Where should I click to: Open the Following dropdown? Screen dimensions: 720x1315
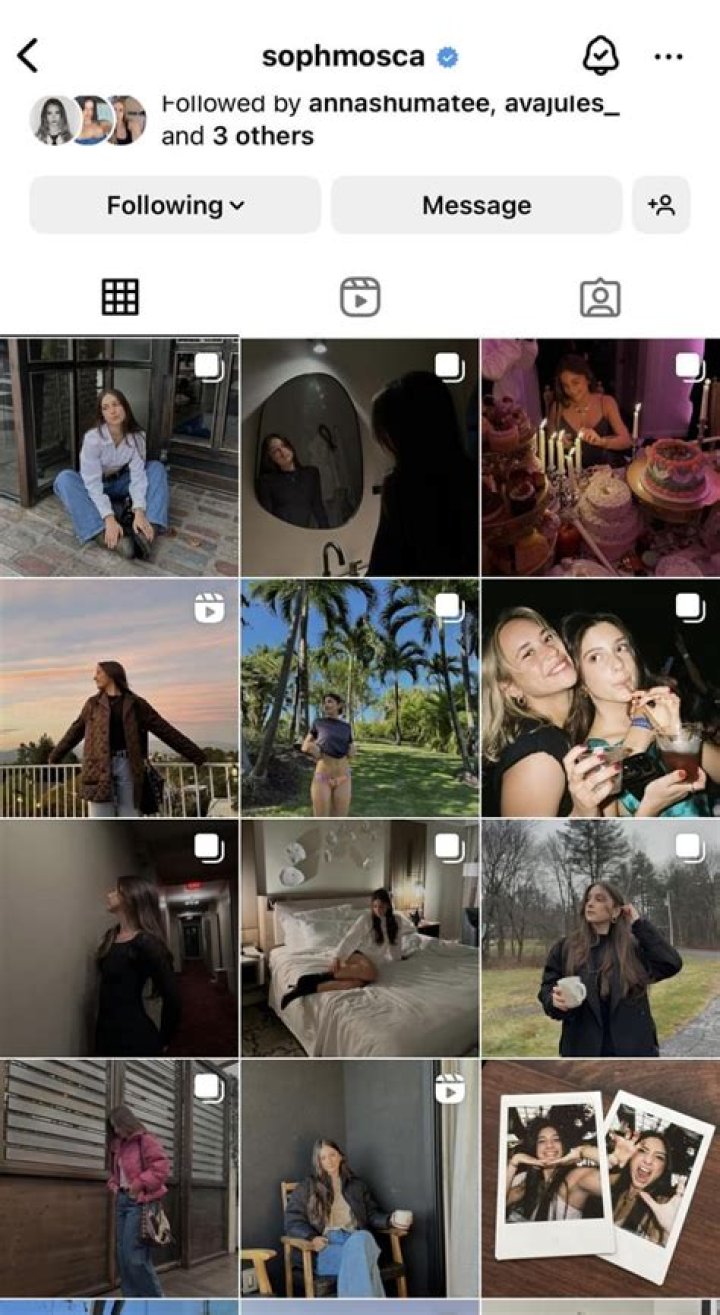tap(175, 205)
